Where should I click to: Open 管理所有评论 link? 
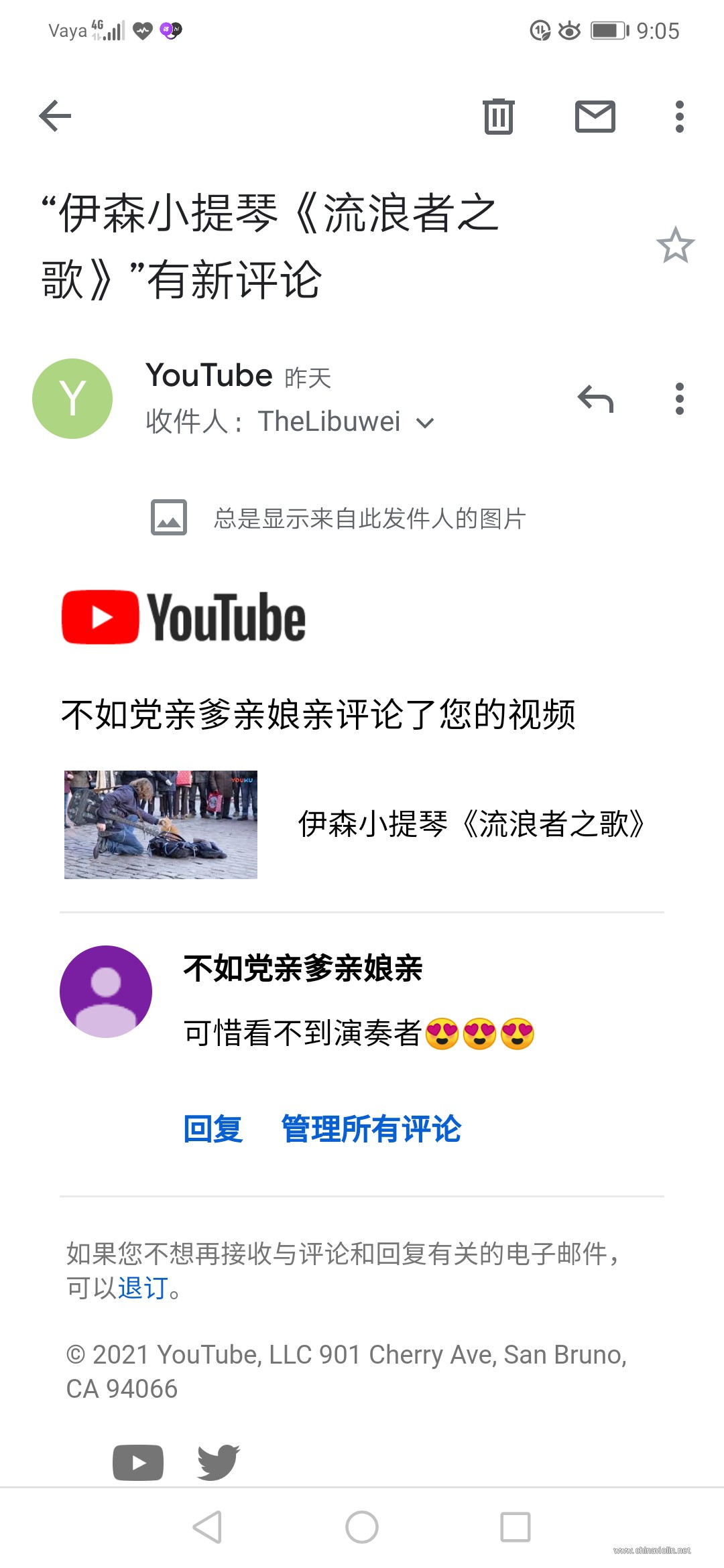click(x=371, y=1129)
